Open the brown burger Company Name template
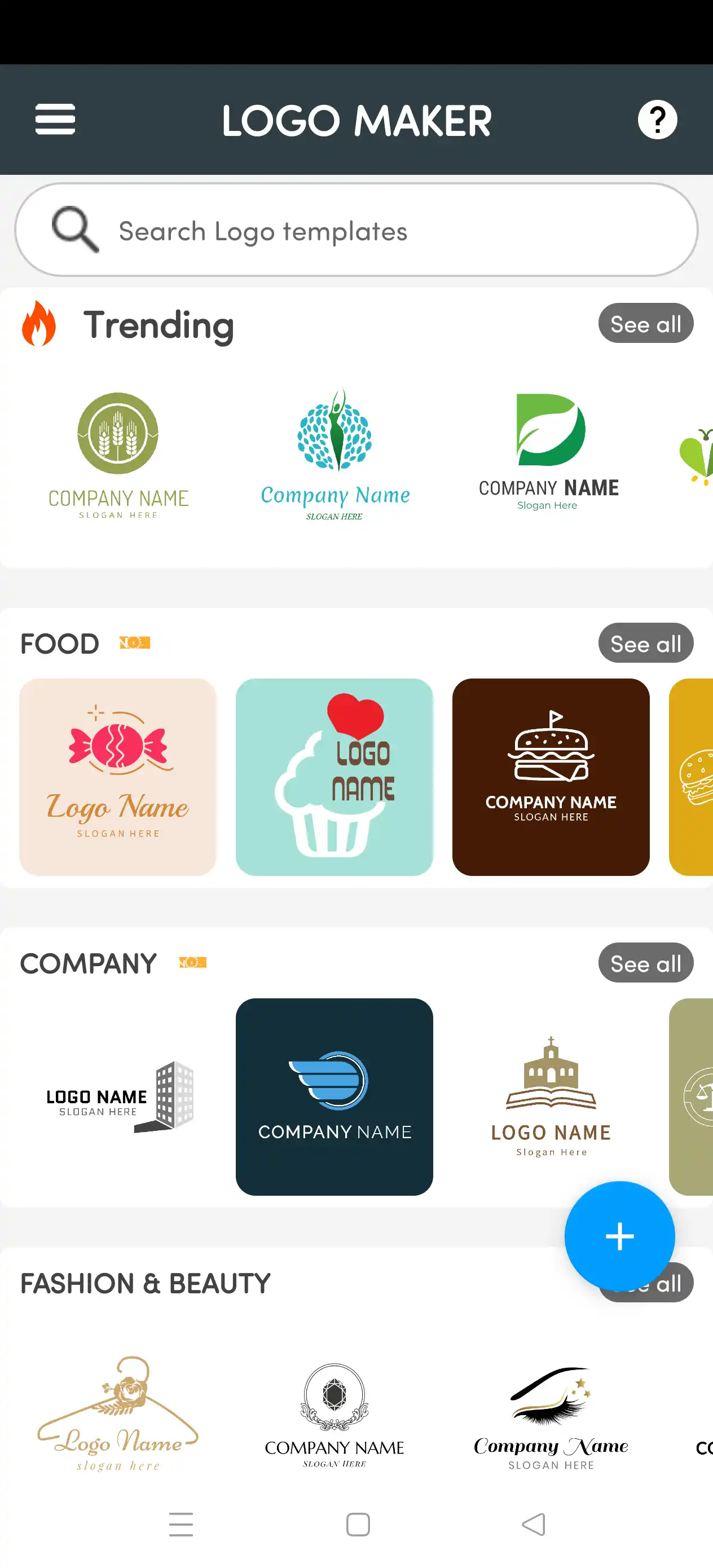 pyautogui.click(x=551, y=777)
